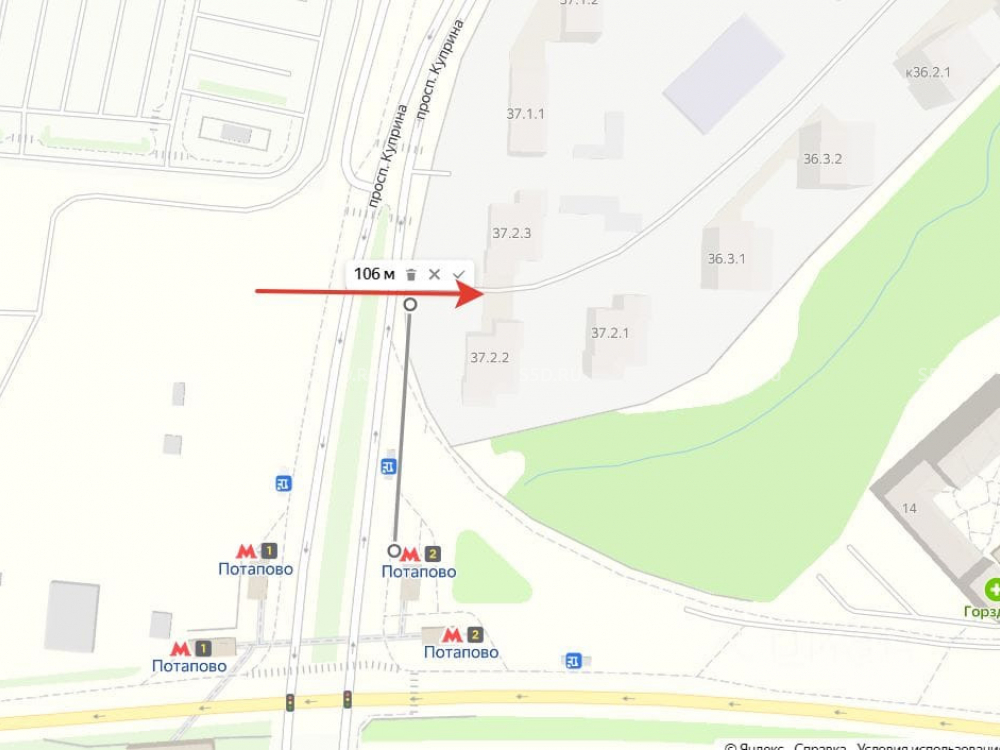Close the ruler distance tooltip
Viewport: 1000px width, 750px height.
tap(434, 274)
